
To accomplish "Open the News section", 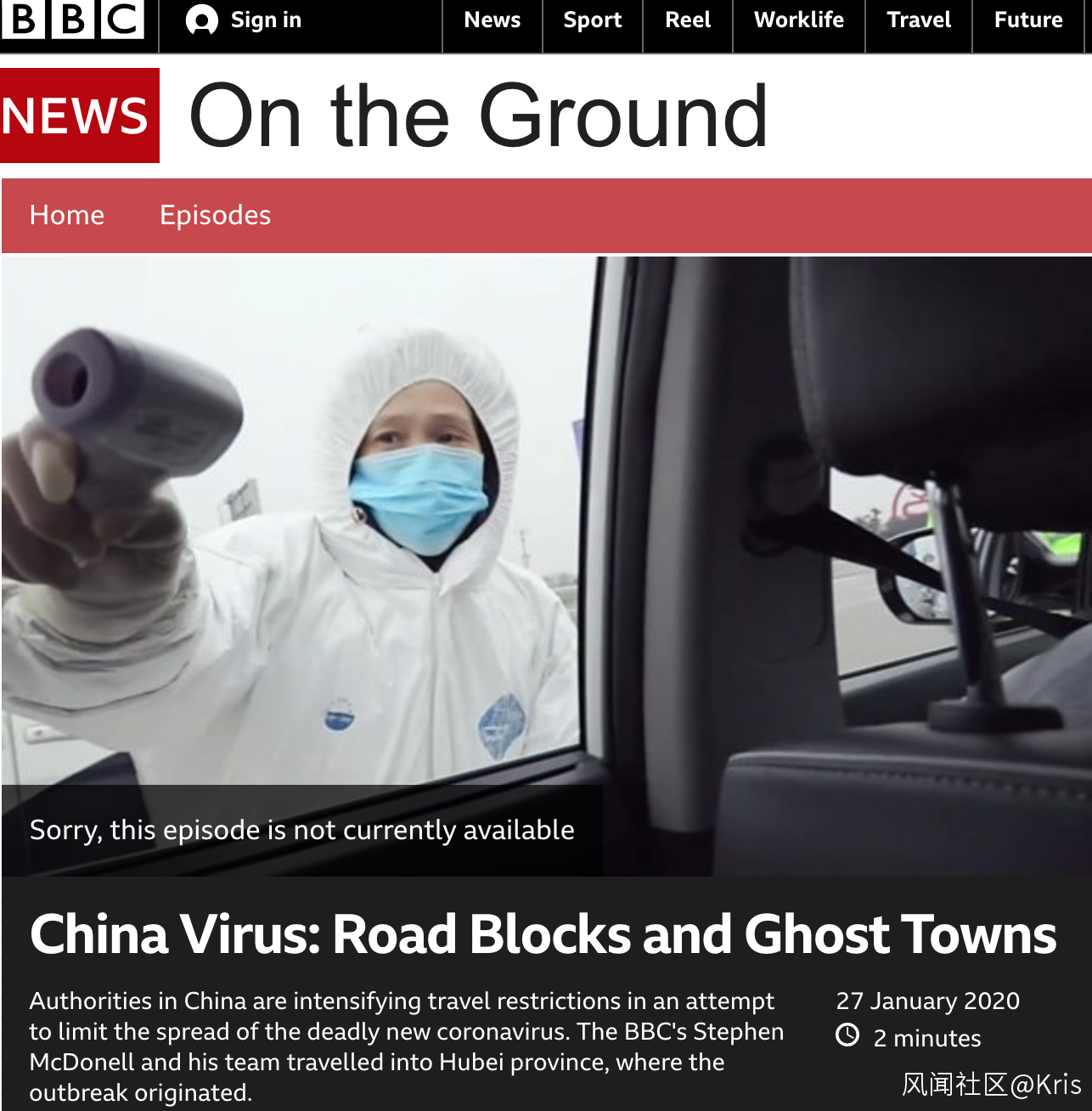I will tap(493, 20).
